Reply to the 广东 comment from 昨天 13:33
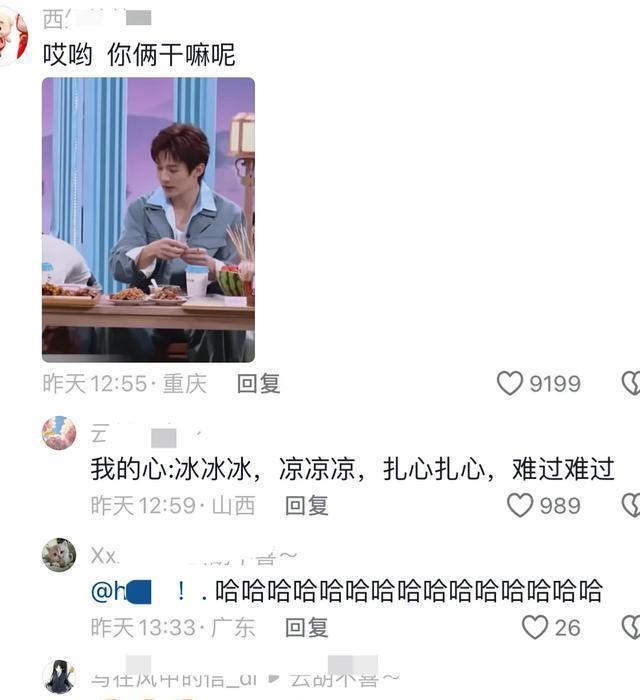This screenshot has width=640, height=700. click(x=306, y=627)
